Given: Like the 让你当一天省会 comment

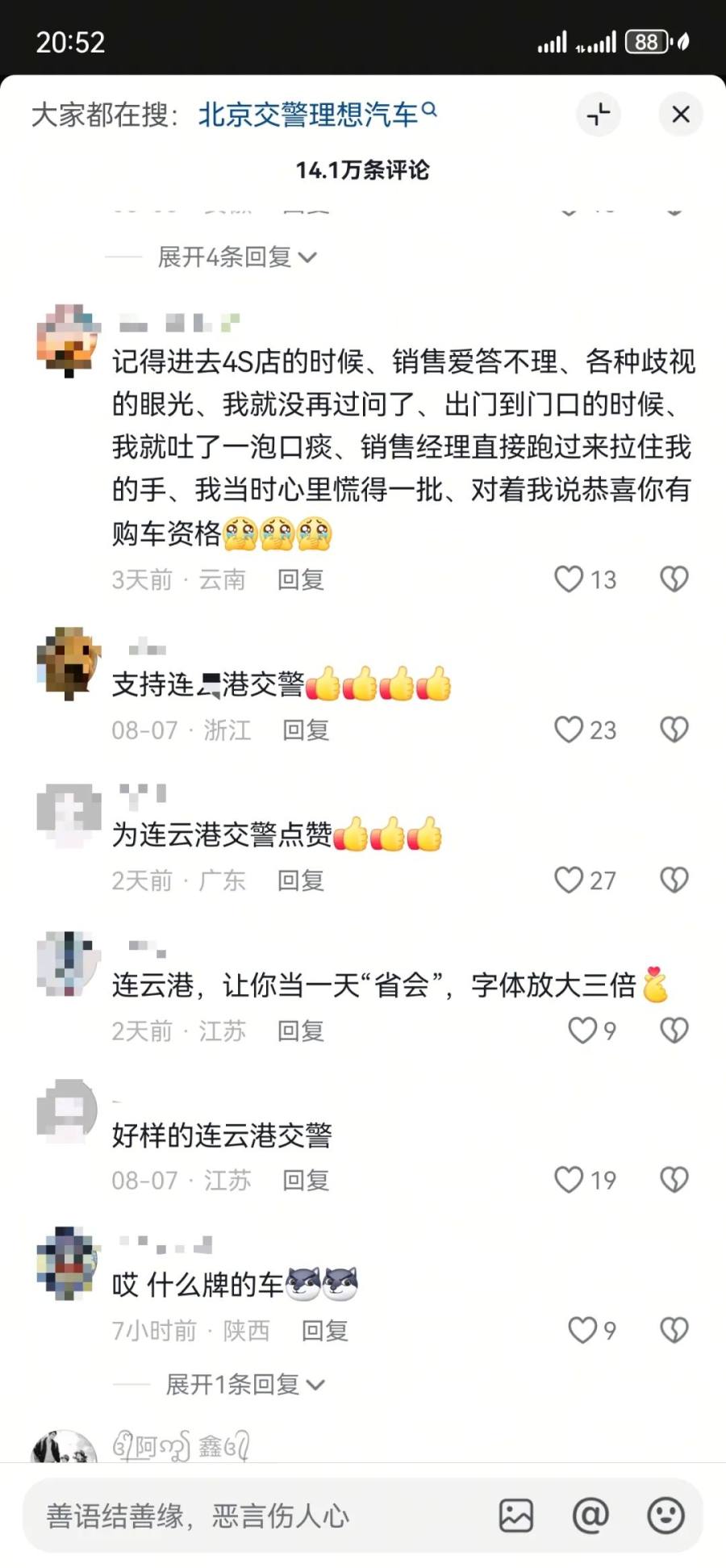Looking at the screenshot, I should click(x=582, y=1031).
